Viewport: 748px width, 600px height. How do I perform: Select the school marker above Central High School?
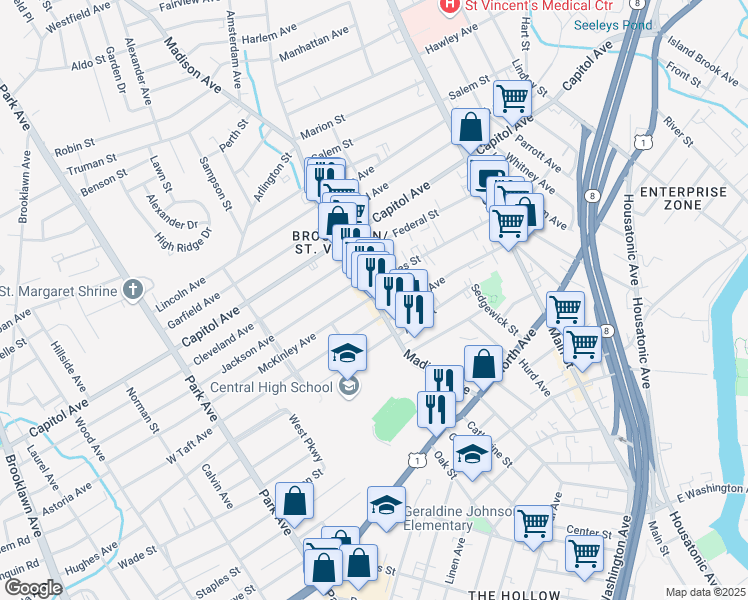click(x=348, y=353)
